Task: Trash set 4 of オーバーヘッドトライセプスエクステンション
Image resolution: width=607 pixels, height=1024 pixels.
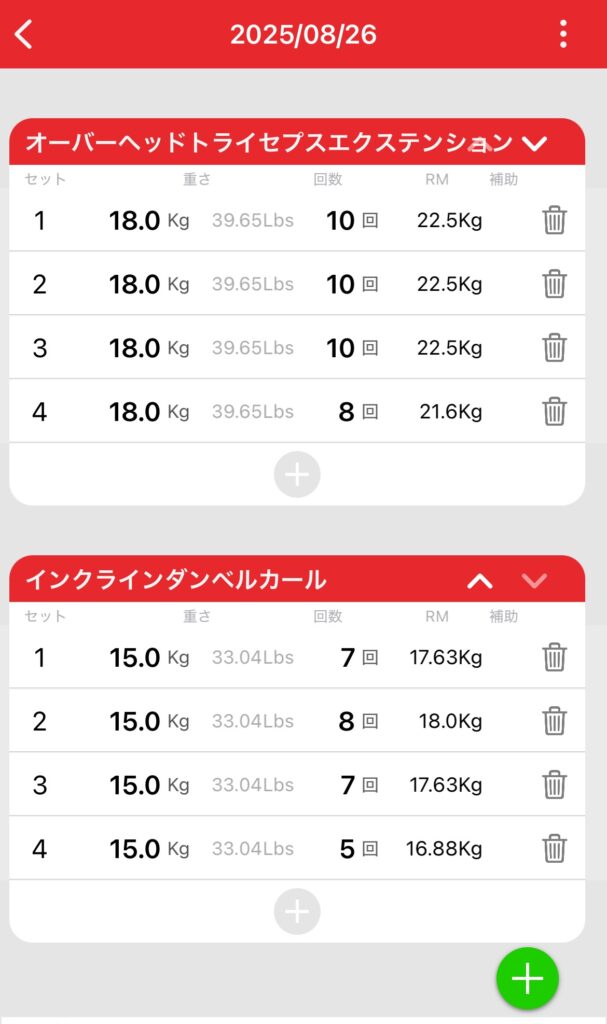Action: point(554,411)
